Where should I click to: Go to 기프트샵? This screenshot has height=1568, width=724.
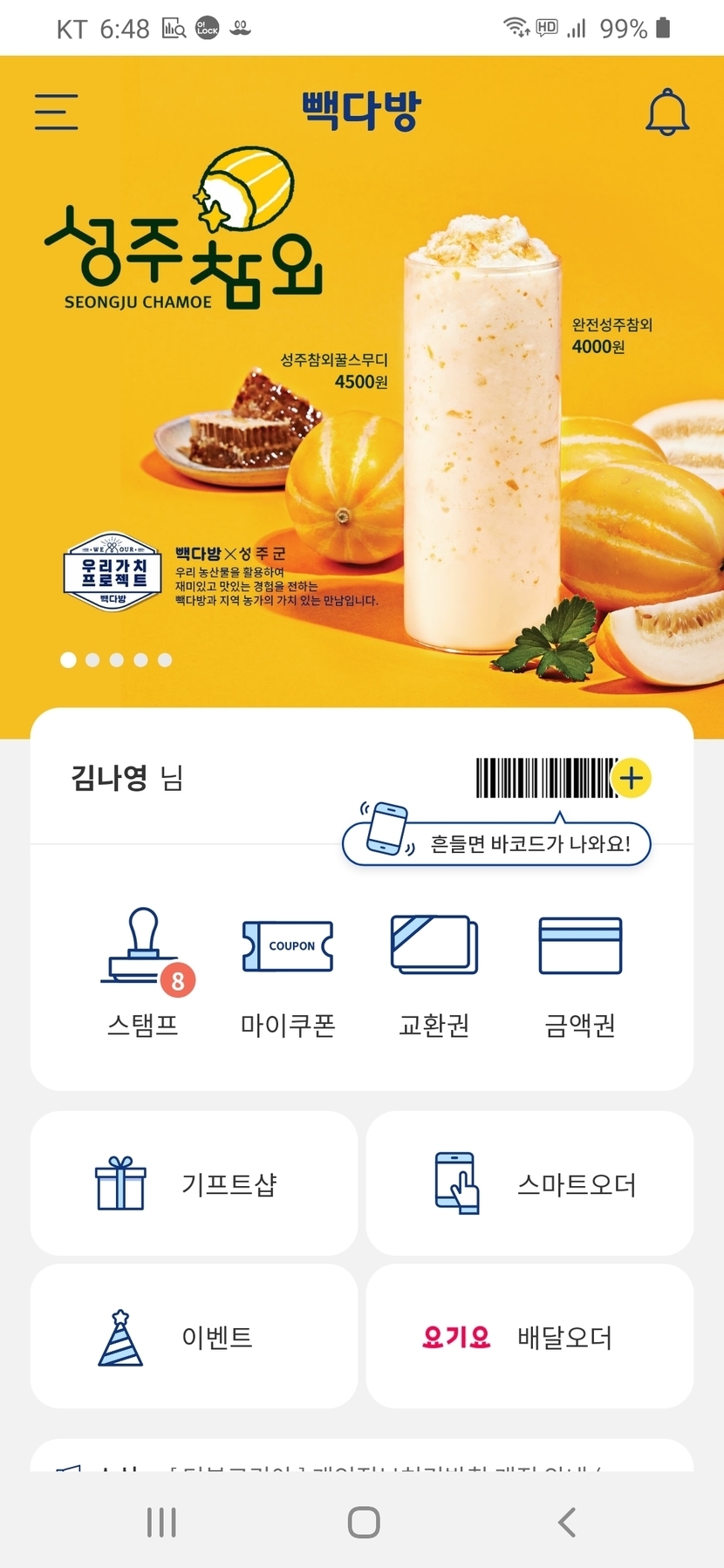(x=194, y=1183)
